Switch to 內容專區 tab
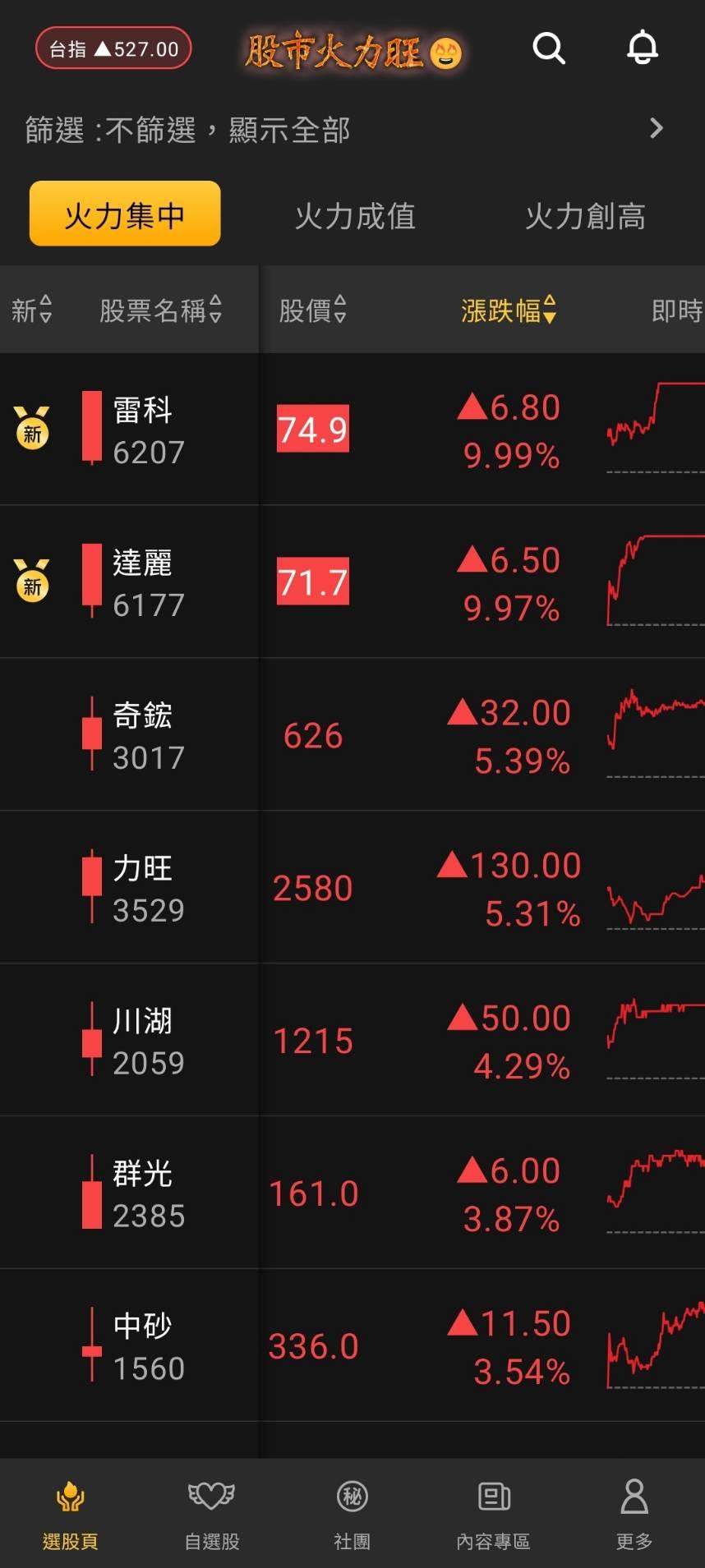The height and width of the screenshot is (1568, 705). (x=493, y=1515)
